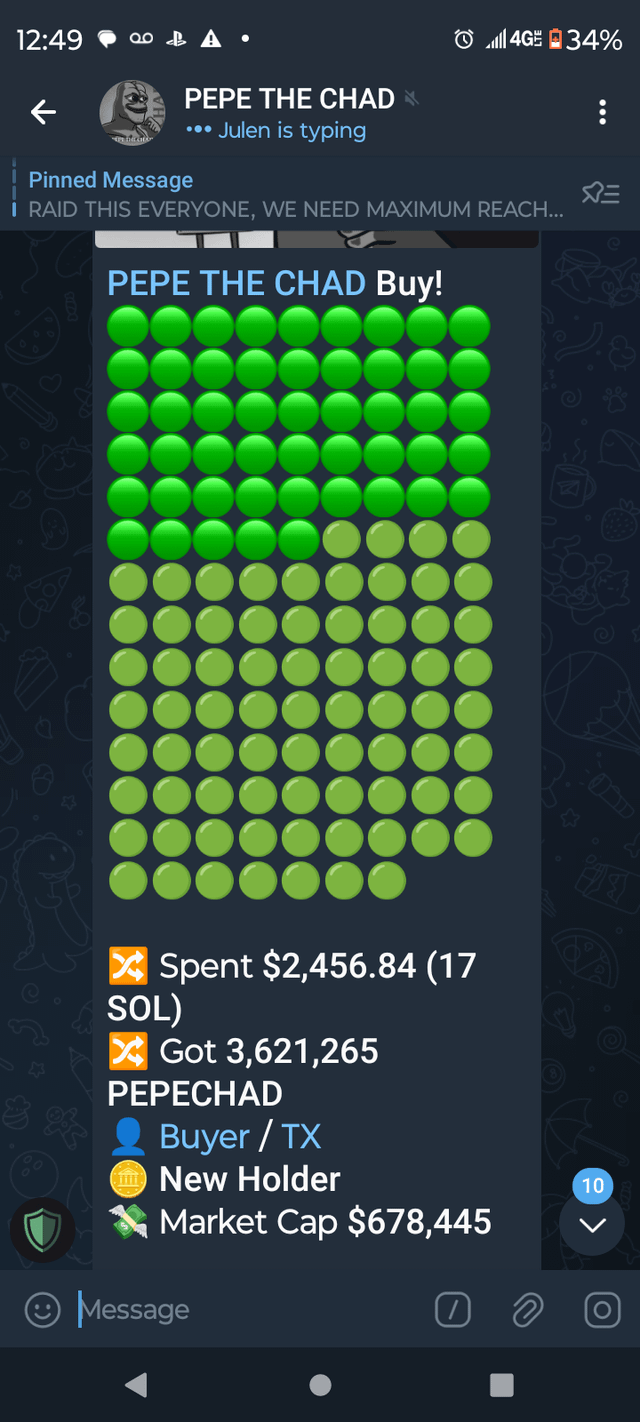This screenshot has width=640, height=1422.
Task: Go to the Android home screen
Action: [x=320, y=1385]
